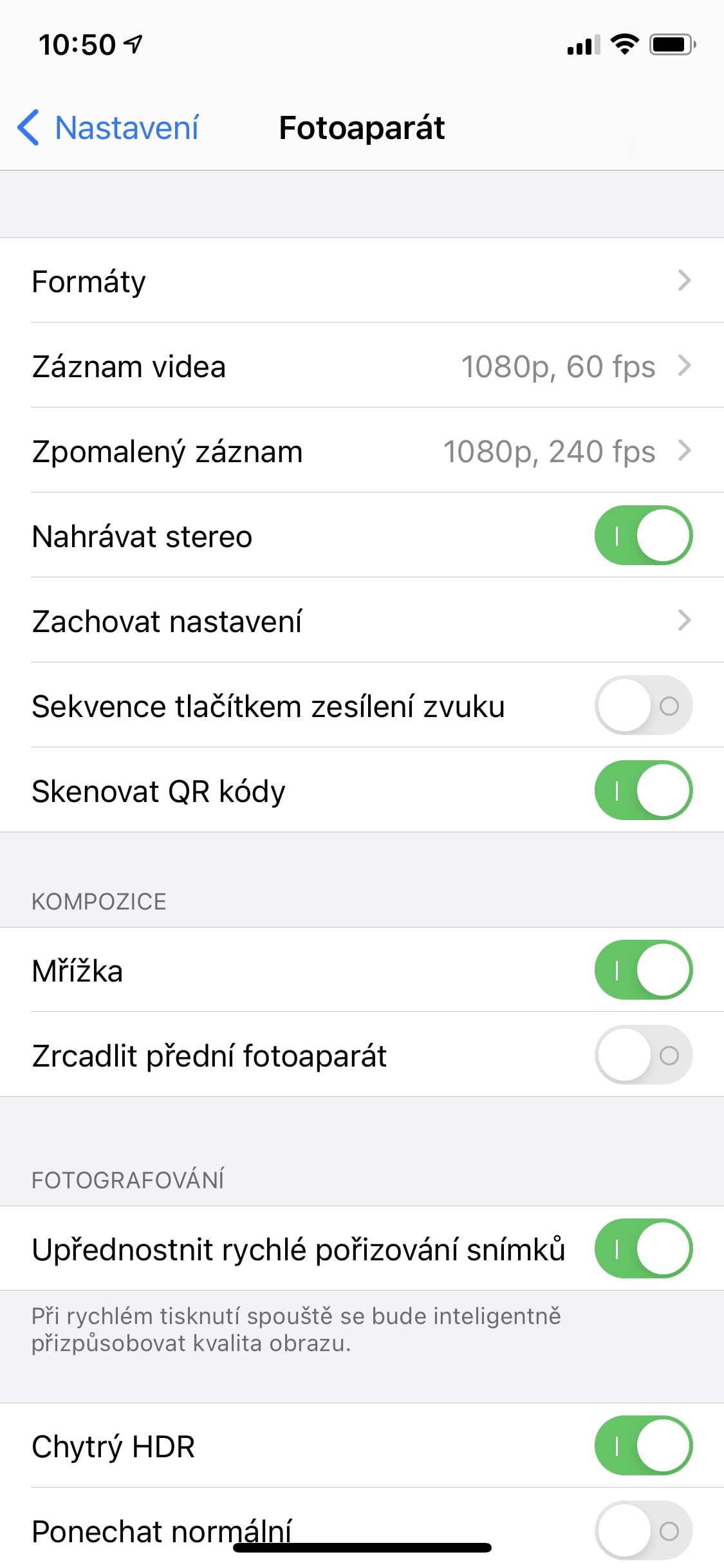The height and width of the screenshot is (1568, 724).
Task: Switch off the Mřížka toggle
Action: (x=643, y=970)
